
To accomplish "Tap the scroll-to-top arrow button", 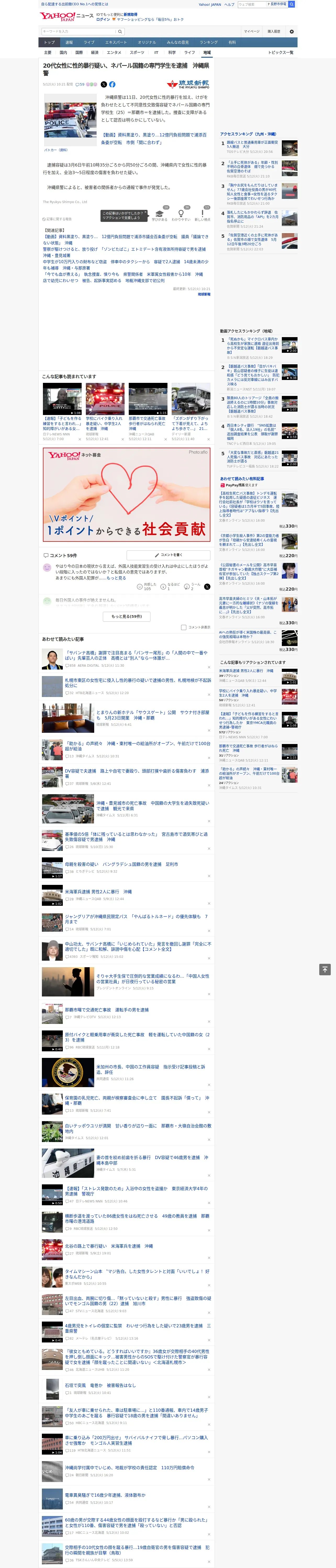I will pos(325,969).
